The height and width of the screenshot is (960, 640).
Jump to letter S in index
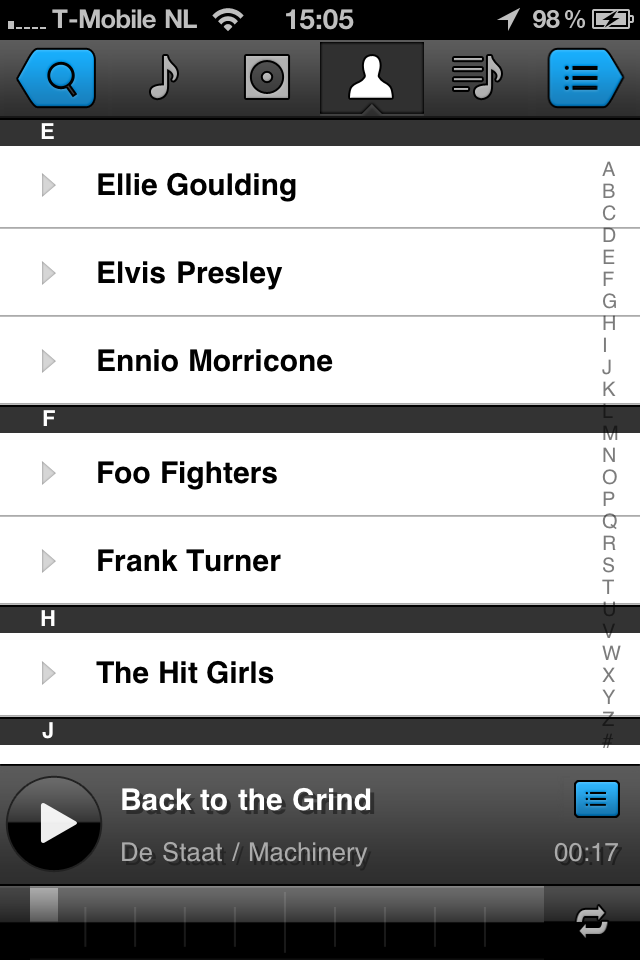(608, 565)
